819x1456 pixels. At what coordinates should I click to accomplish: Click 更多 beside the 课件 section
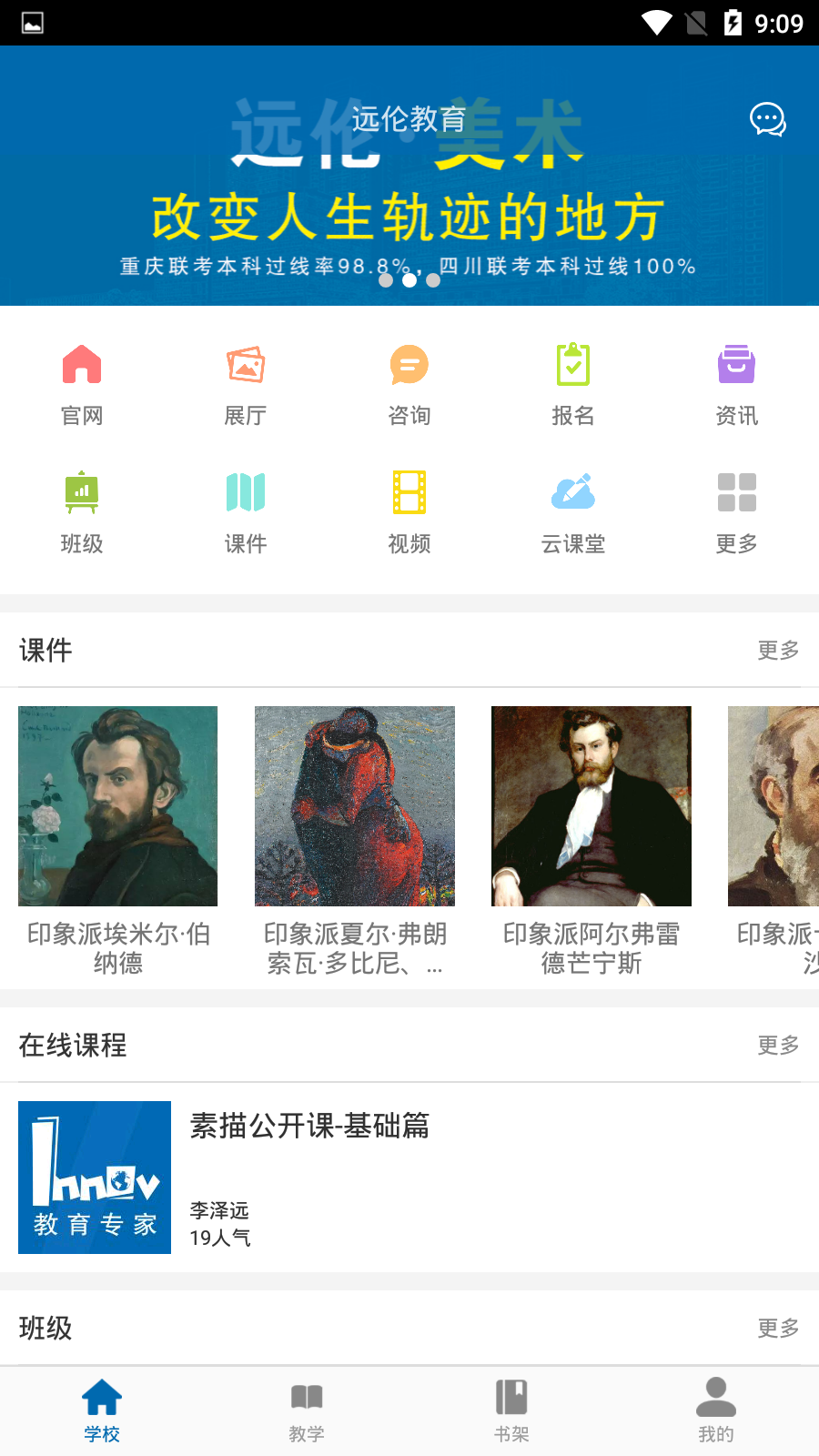[777, 651]
